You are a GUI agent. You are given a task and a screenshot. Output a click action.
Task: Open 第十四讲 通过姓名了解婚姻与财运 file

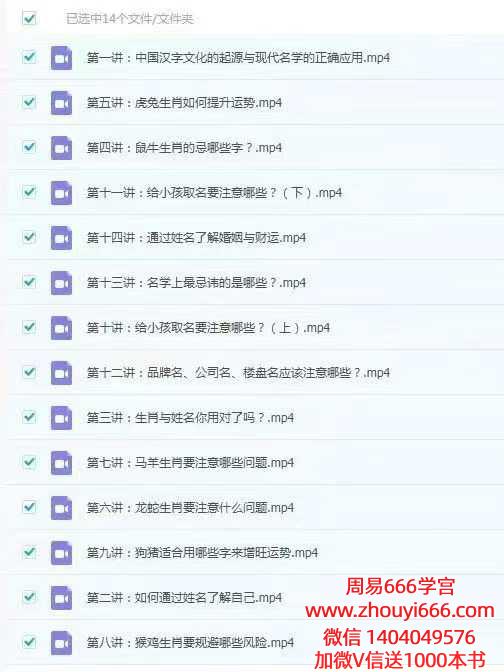[196, 237]
